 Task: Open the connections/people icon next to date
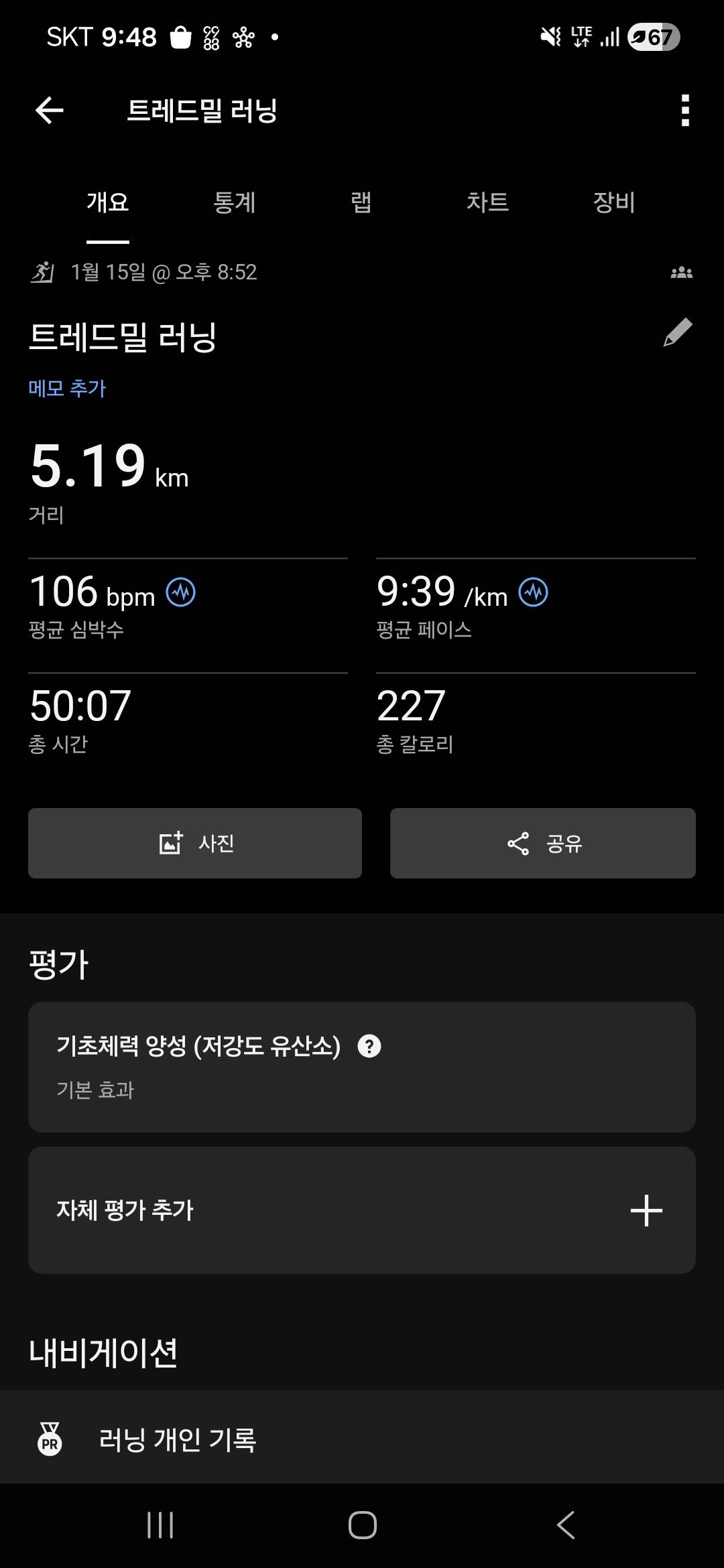tap(680, 271)
